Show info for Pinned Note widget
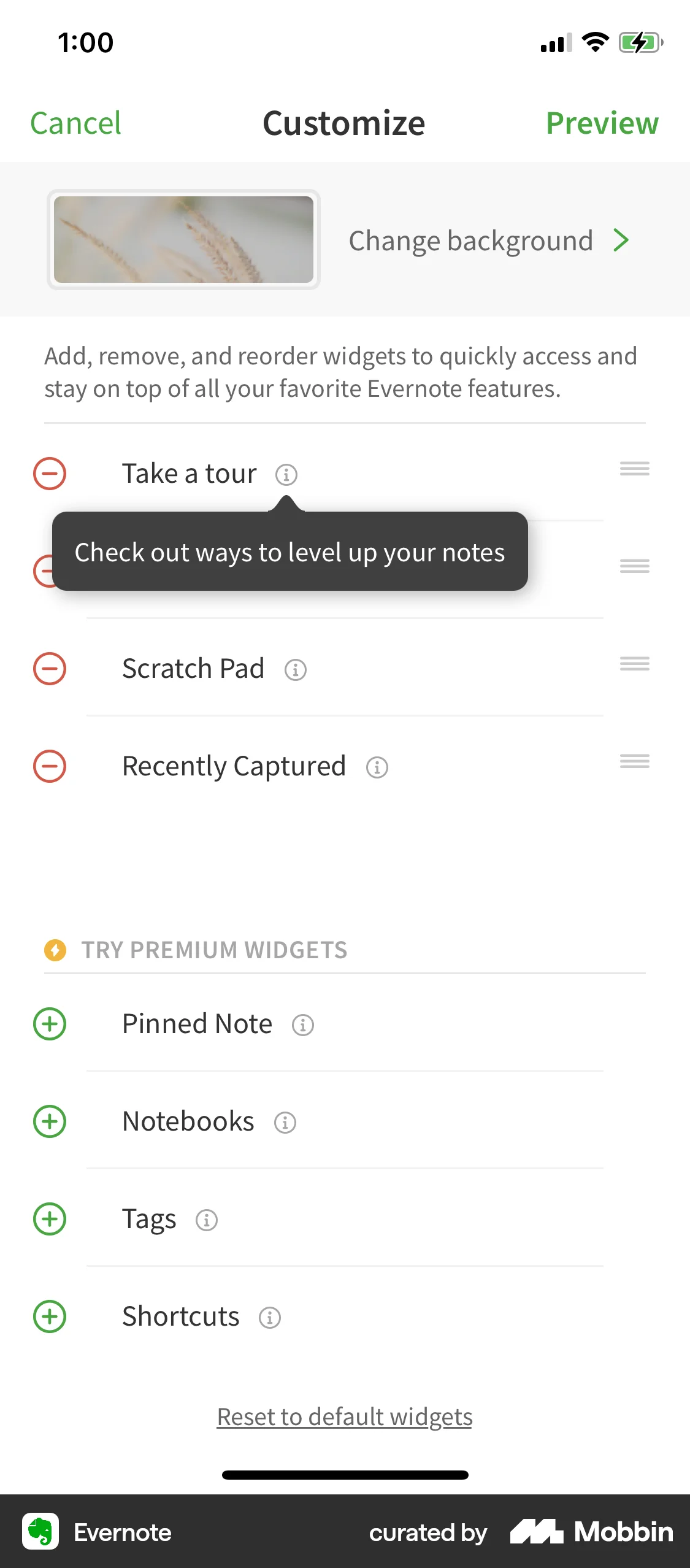The width and height of the screenshot is (690, 1568). coord(303,1025)
